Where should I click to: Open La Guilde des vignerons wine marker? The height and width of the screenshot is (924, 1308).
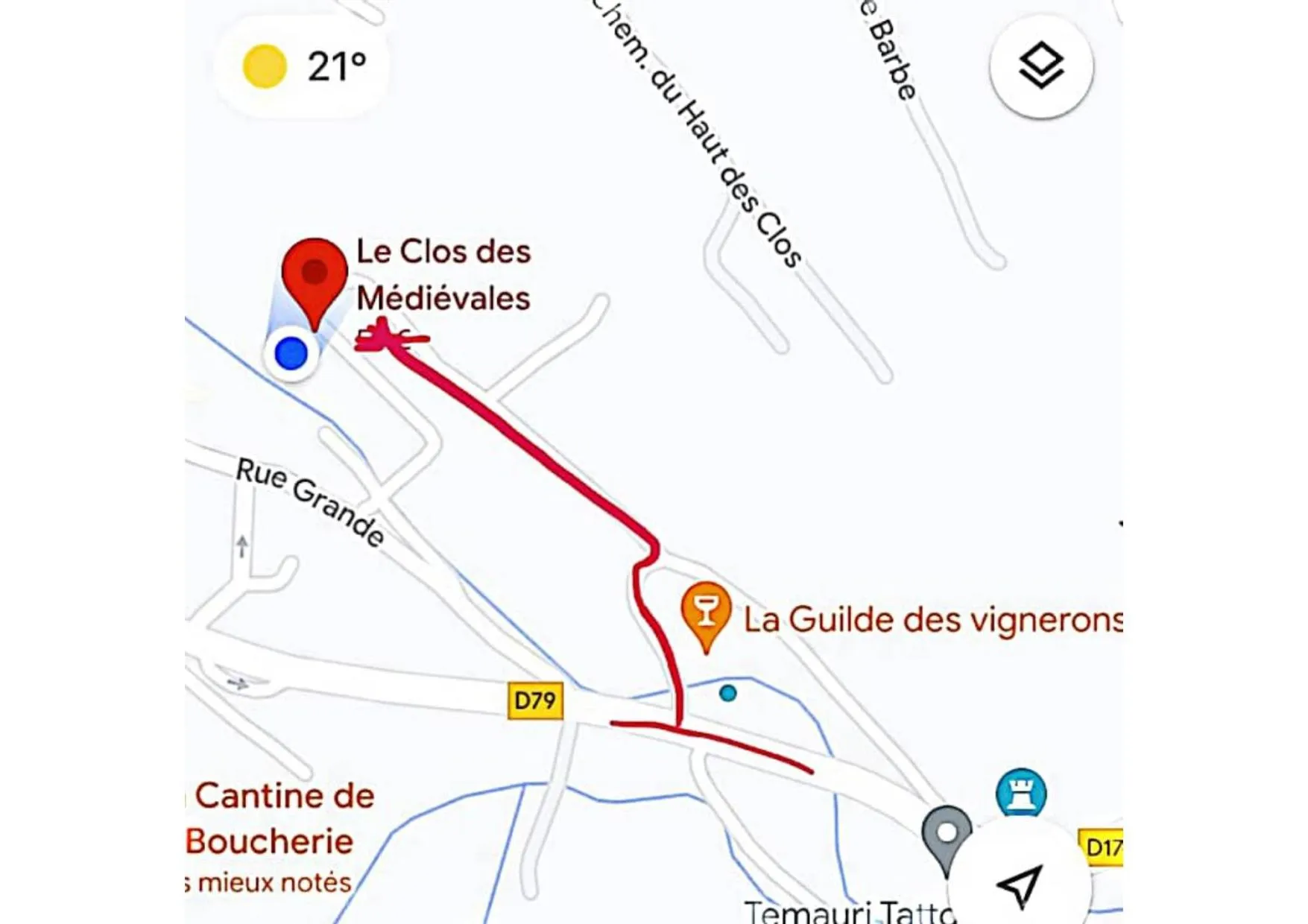pos(706,613)
